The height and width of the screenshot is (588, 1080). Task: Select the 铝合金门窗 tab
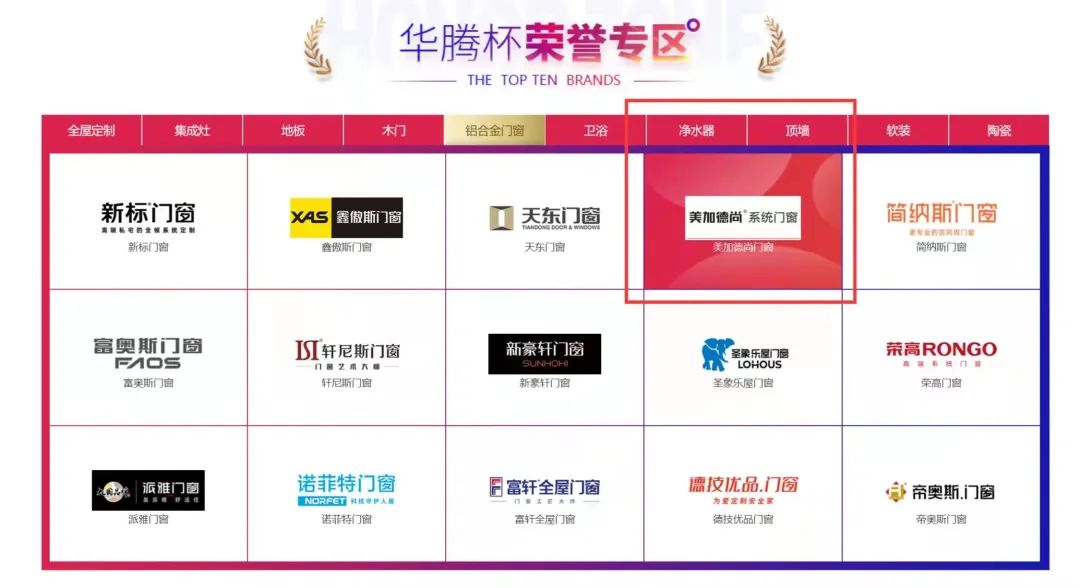pos(495,131)
